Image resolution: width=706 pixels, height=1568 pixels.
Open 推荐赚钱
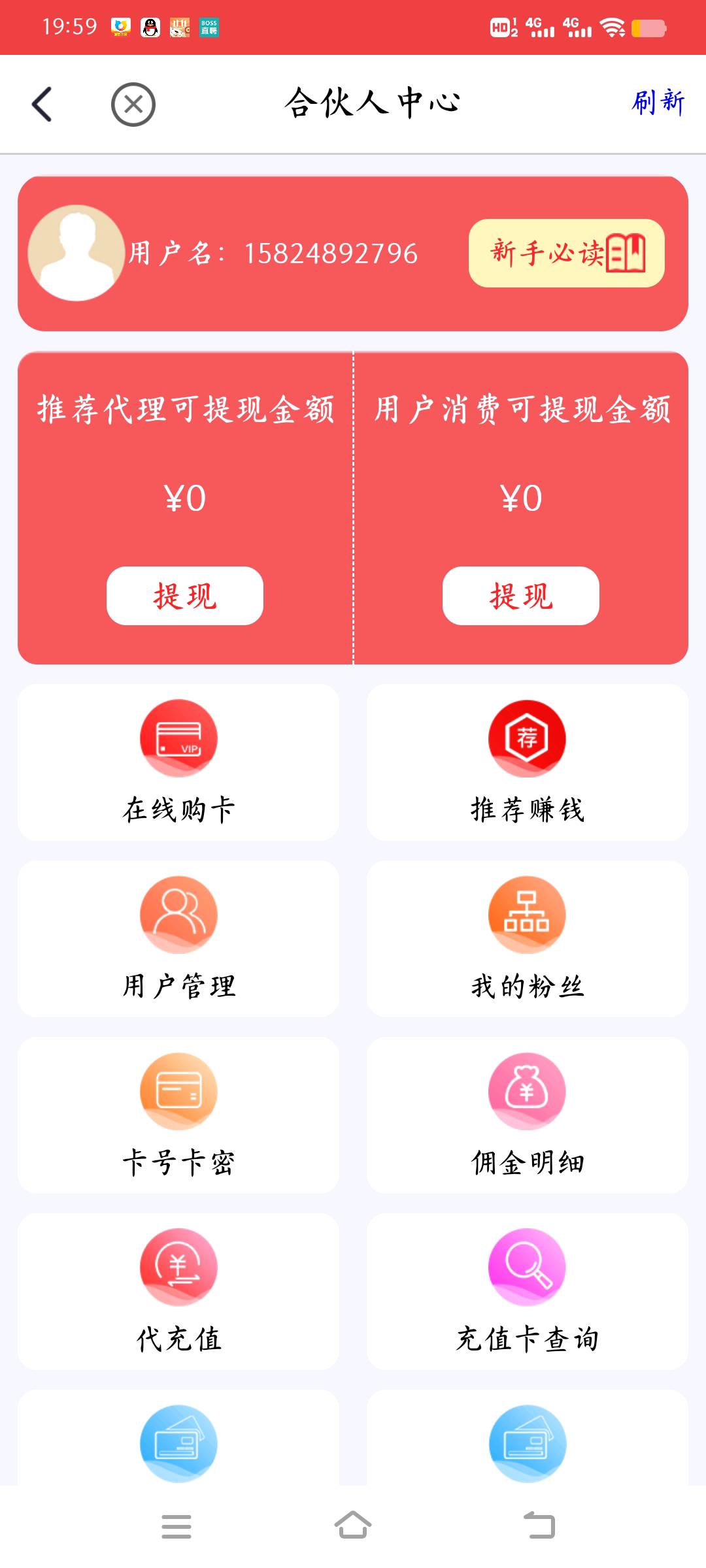click(x=528, y=762)
